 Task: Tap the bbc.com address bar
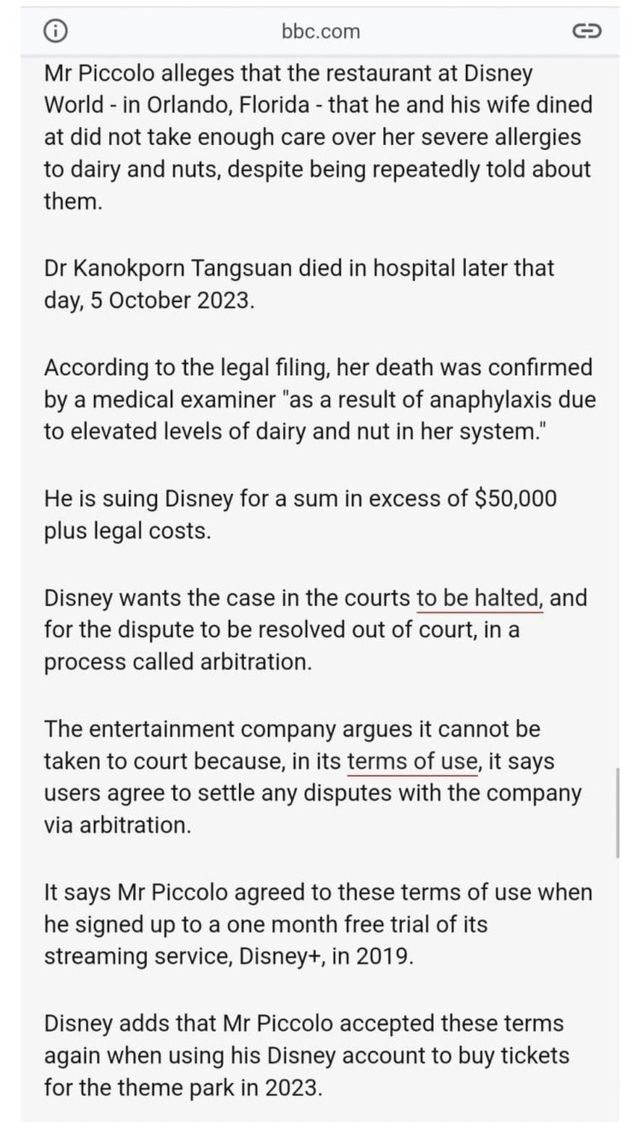pyautogui.click(x=320, y=32)
